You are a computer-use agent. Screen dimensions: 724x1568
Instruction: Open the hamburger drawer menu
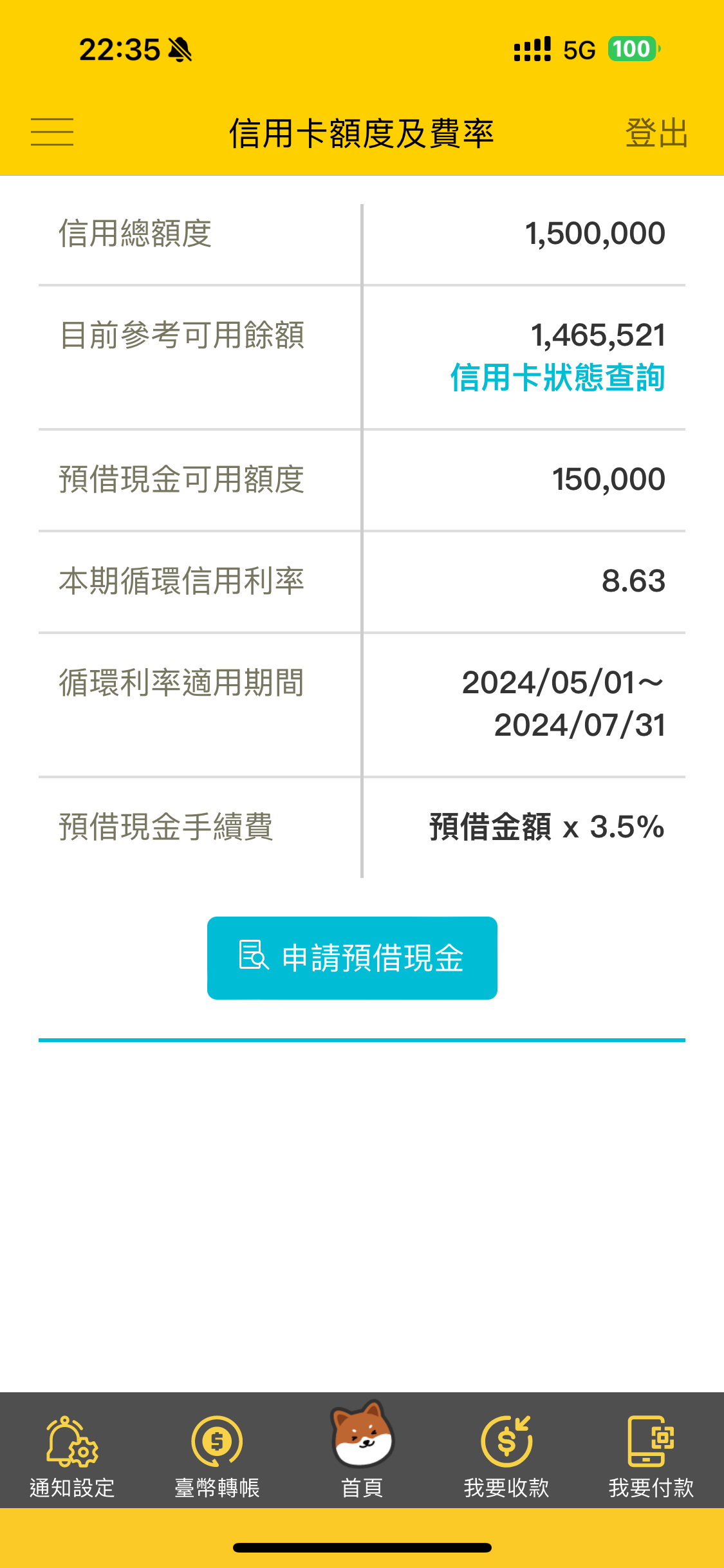52,132
